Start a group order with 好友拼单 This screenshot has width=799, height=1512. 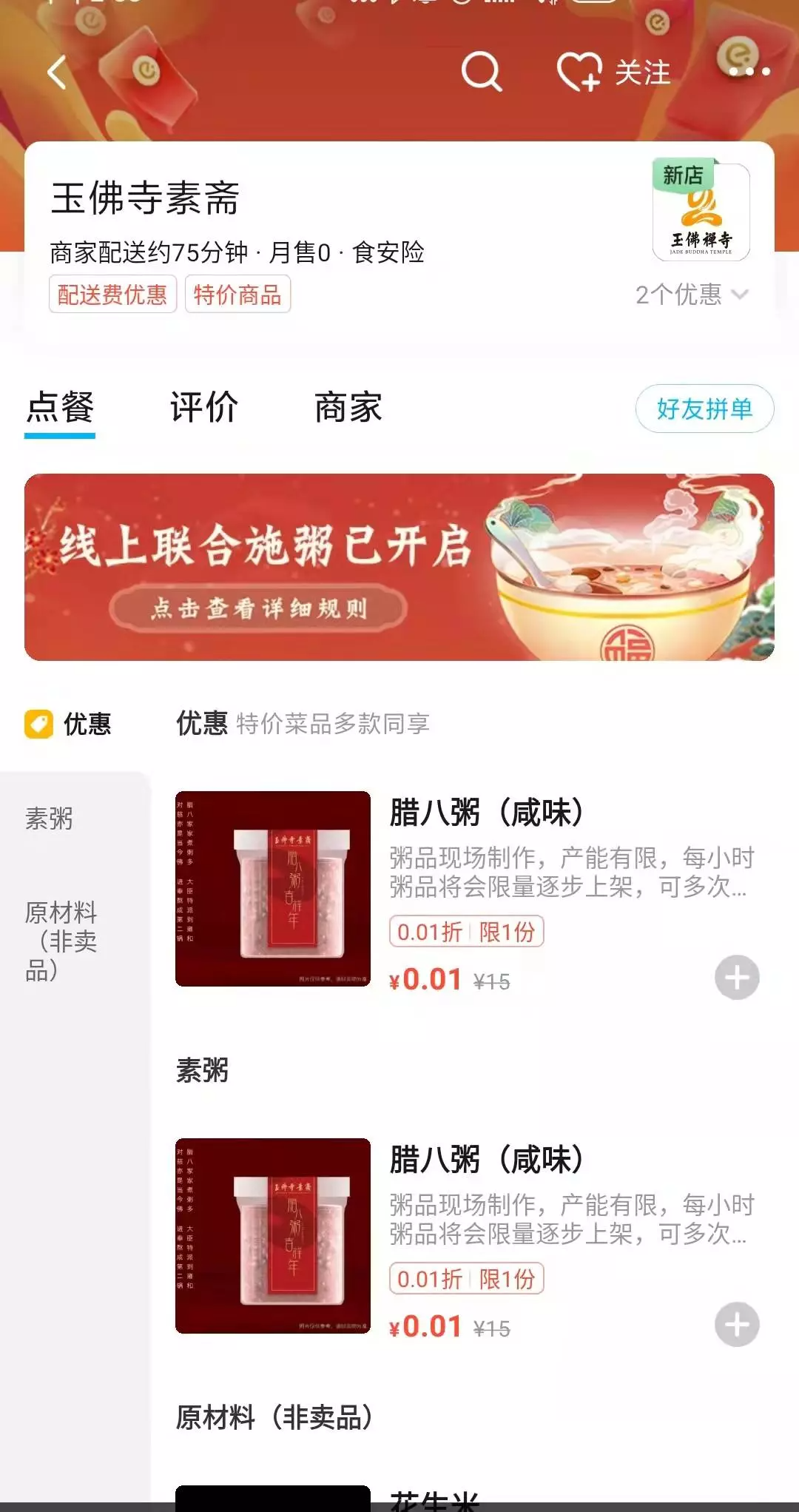(704, 409)
